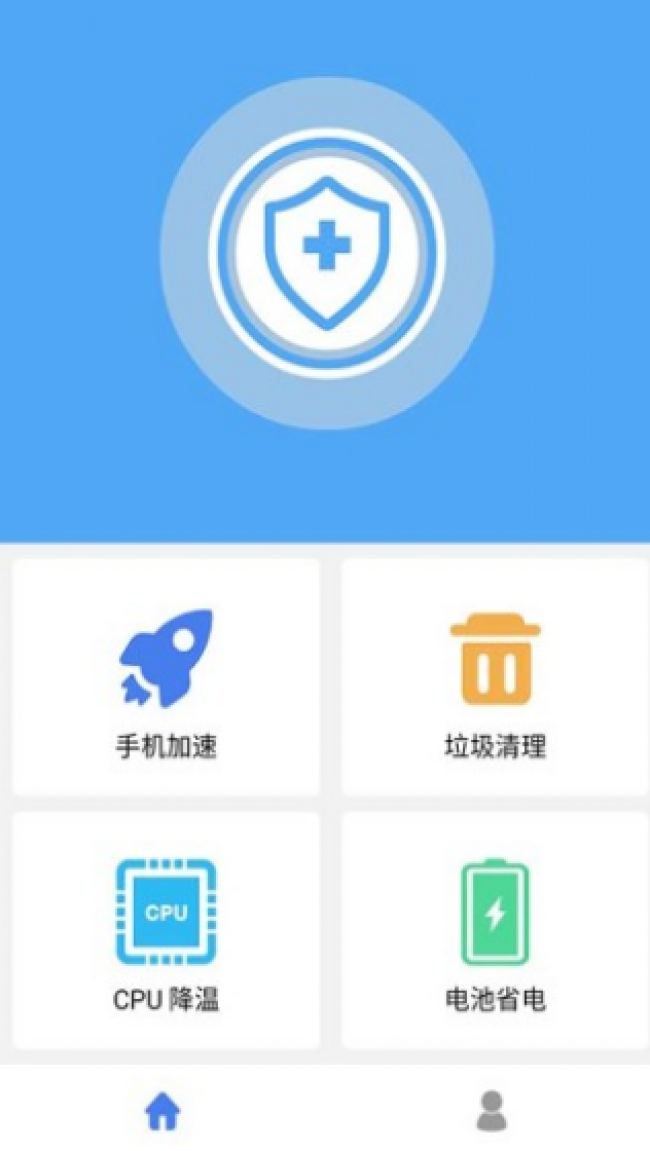Viewport: 650px width, 1151px height.
Task: Open CPU 降温 cooling card
Action: (166, 930)
